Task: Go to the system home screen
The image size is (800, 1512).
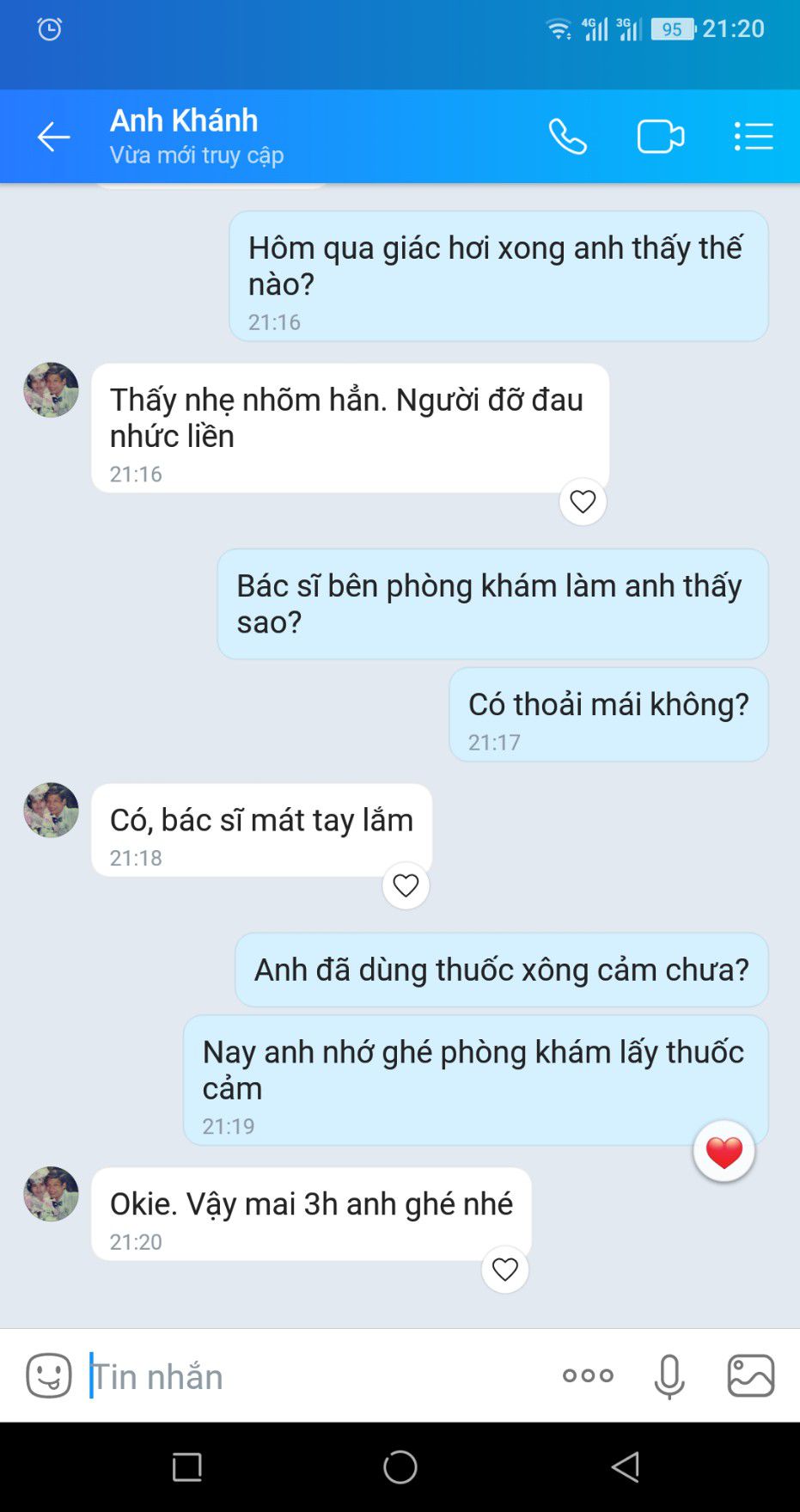Action: tap(400, 1466)
